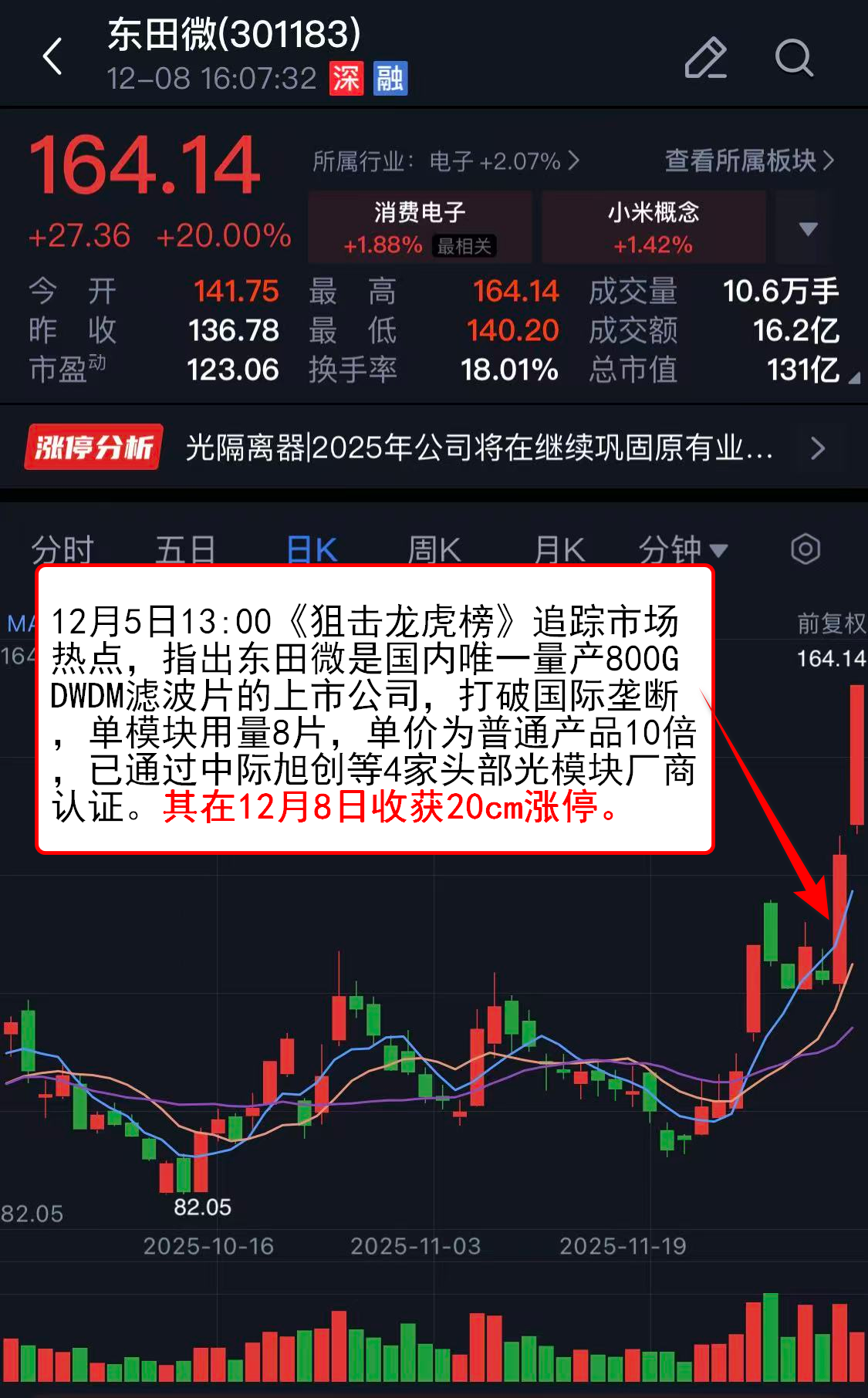
Task: Open stock search magnifier
Action: pos(794,58)
